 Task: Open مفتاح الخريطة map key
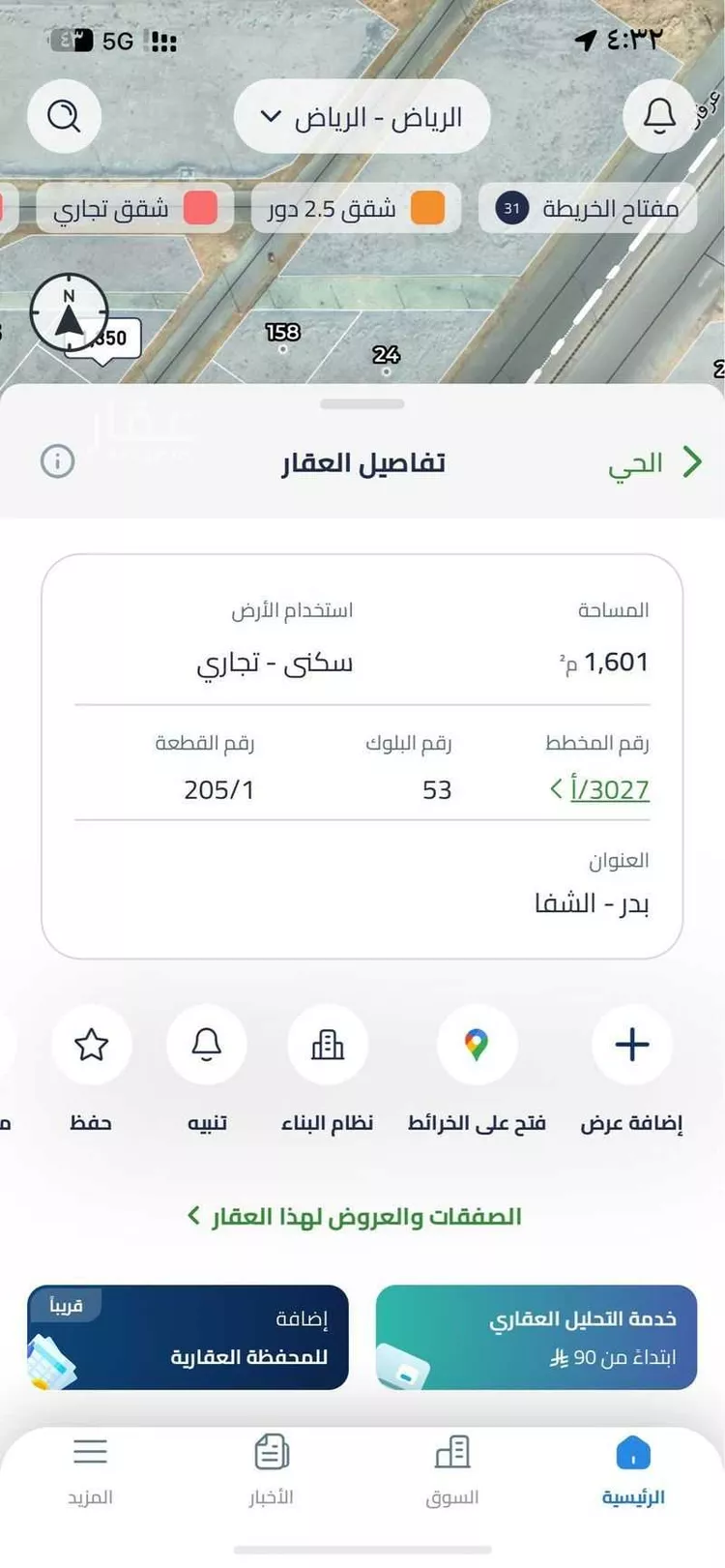coord(587,207)
